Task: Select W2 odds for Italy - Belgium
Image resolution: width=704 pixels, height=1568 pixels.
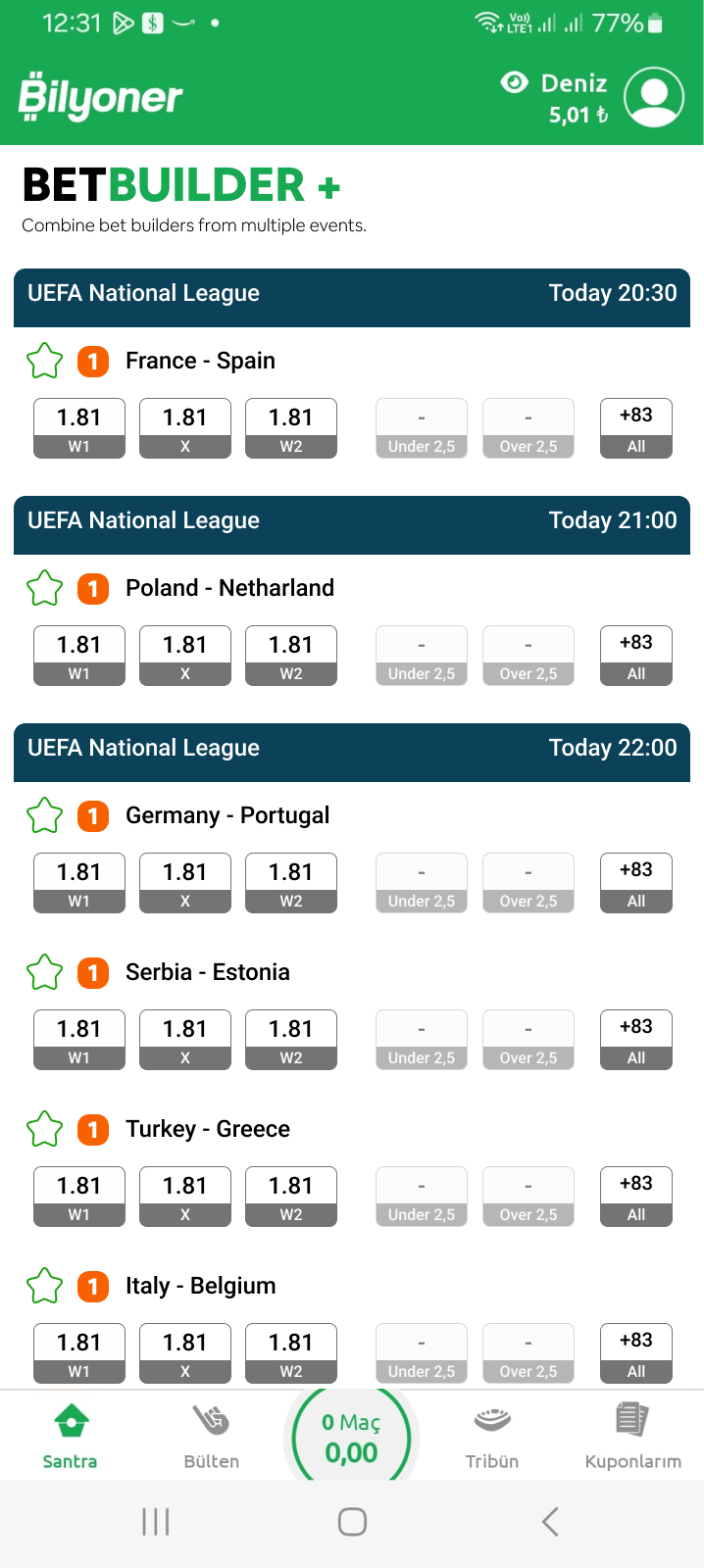Action: pyautogui.click(x=291, y=1353)
